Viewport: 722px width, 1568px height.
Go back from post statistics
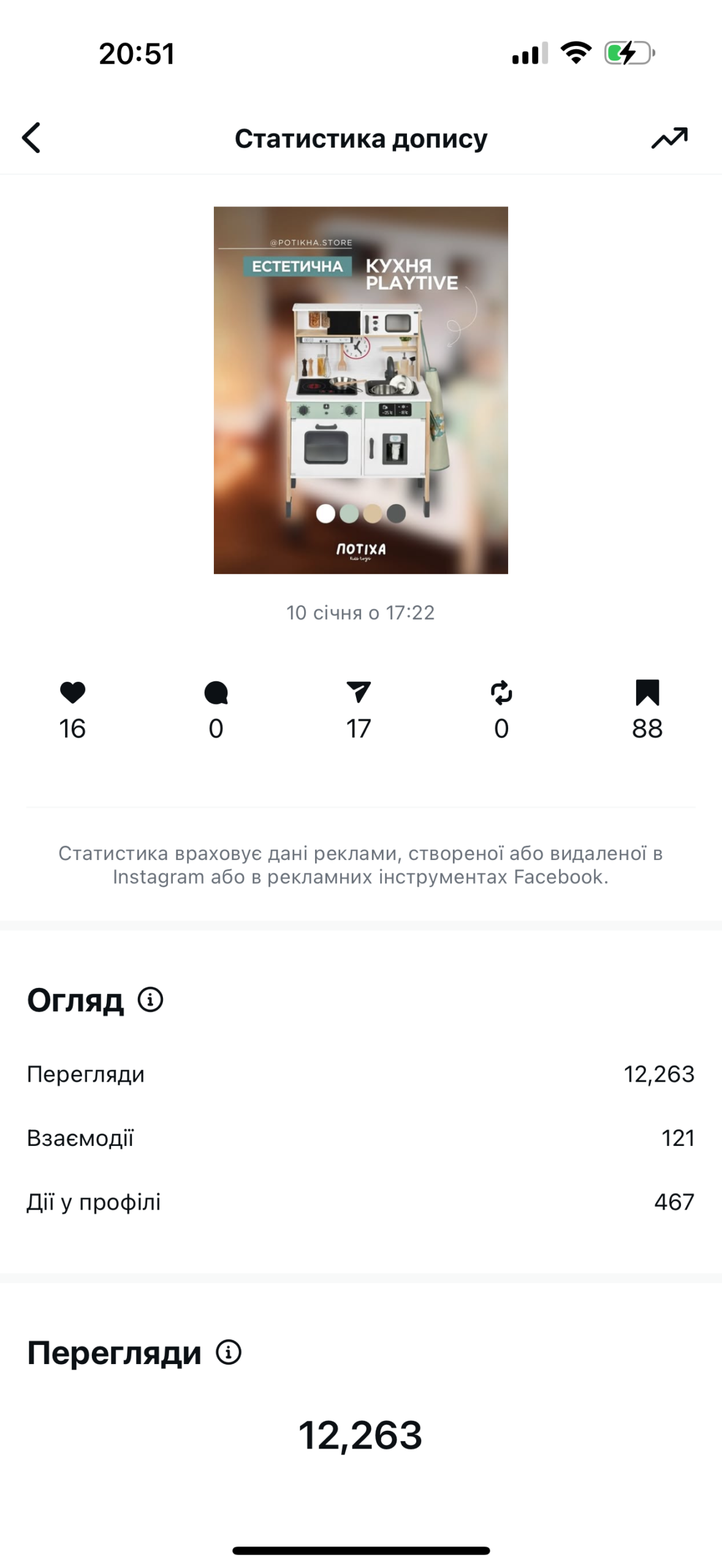coord(32,137)
